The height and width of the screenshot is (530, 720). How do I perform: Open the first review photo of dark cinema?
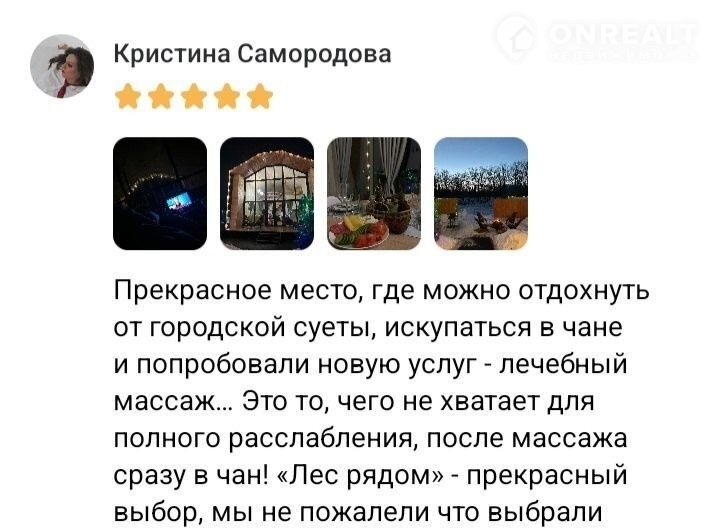160,193
